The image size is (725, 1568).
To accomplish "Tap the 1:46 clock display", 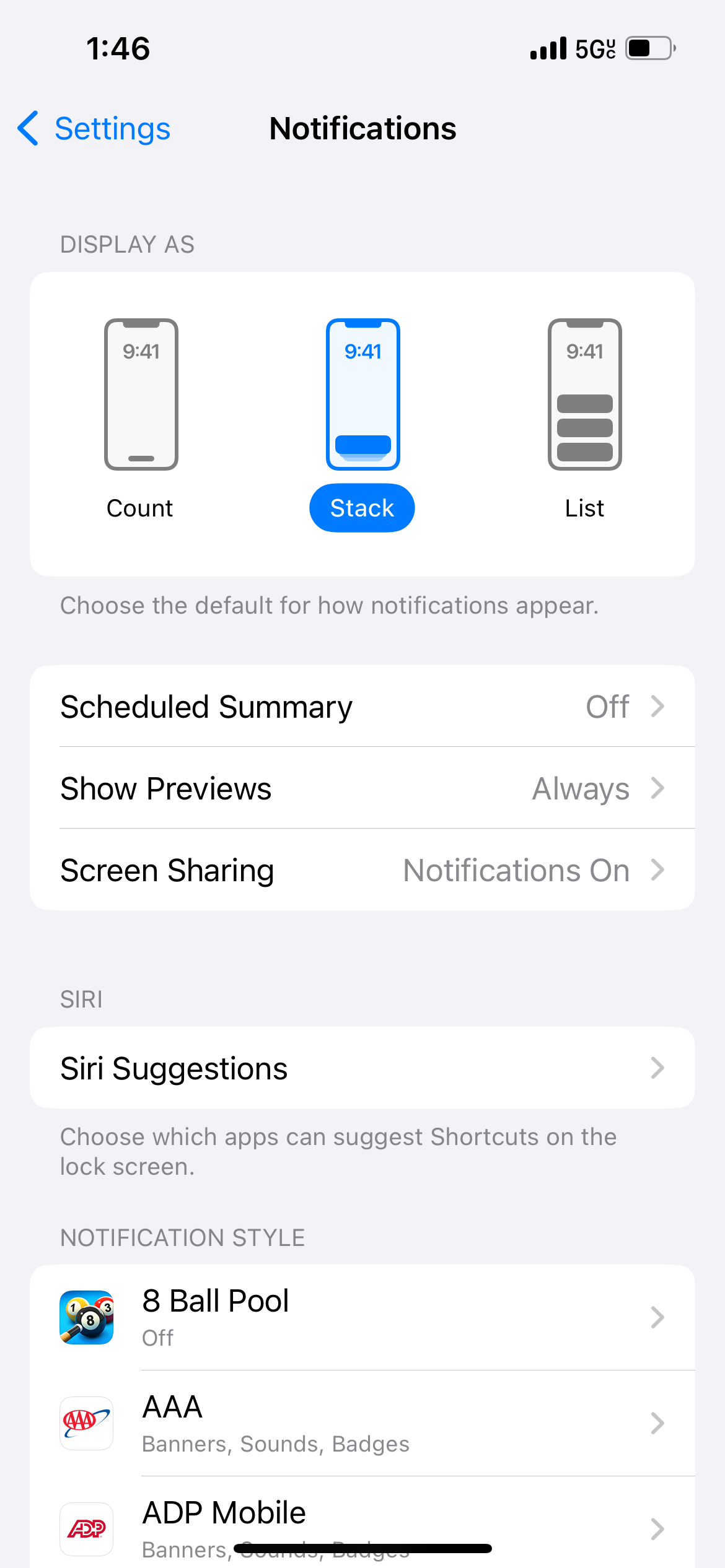I will pos(117,48).
